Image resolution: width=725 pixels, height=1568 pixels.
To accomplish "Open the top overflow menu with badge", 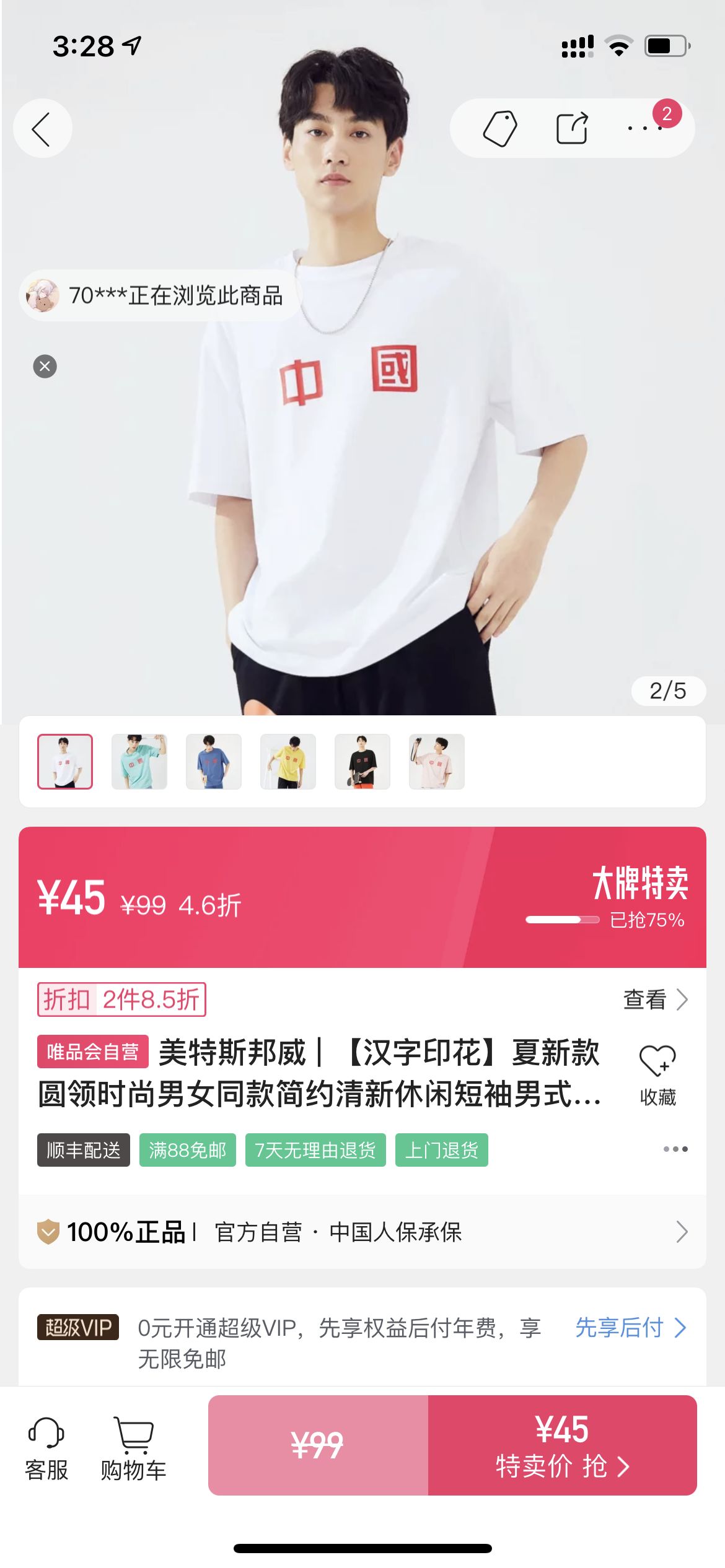I will 646,128.
